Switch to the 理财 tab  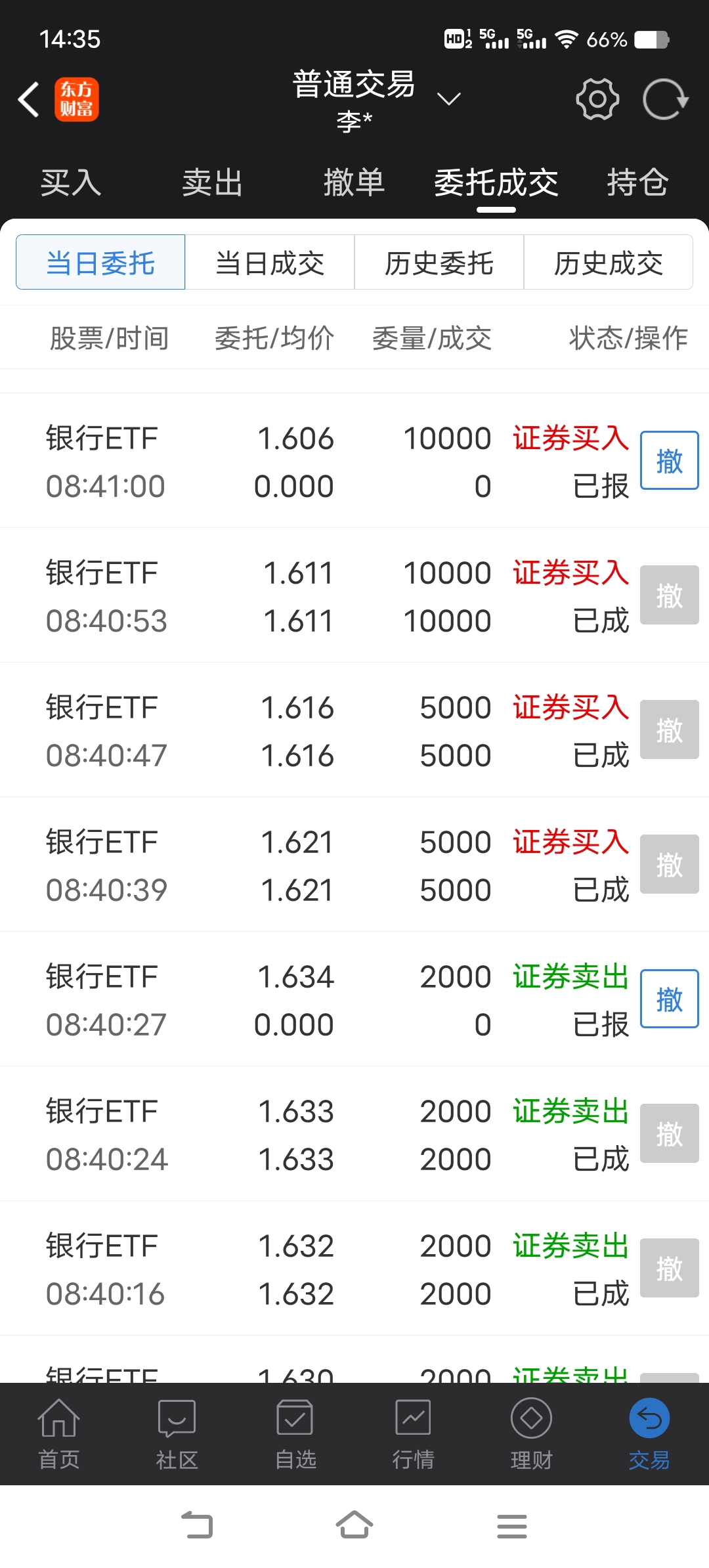532,1434
